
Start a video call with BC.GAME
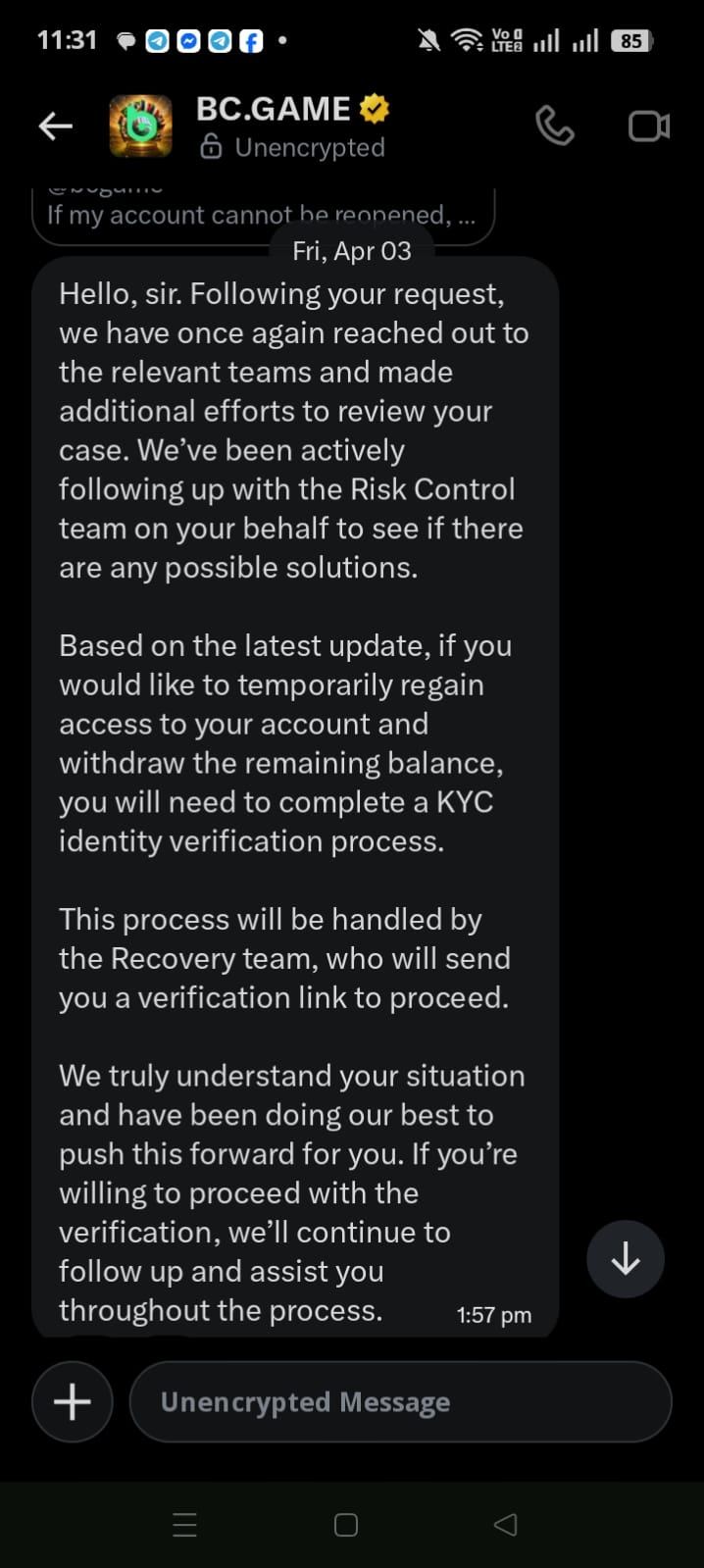648,126
